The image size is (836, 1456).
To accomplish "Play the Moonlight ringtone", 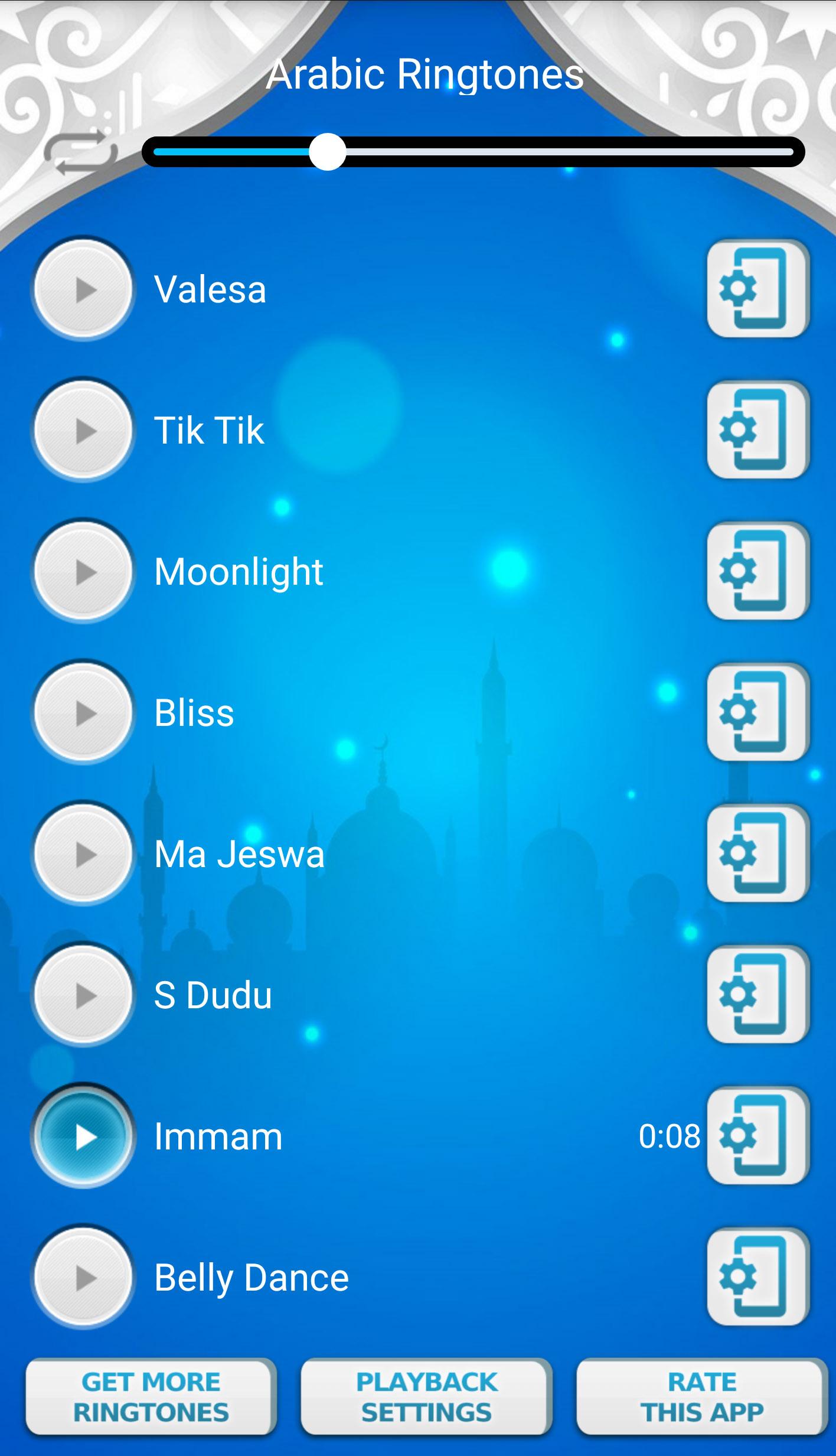I will pyautogui.click(x=83, y=571).
